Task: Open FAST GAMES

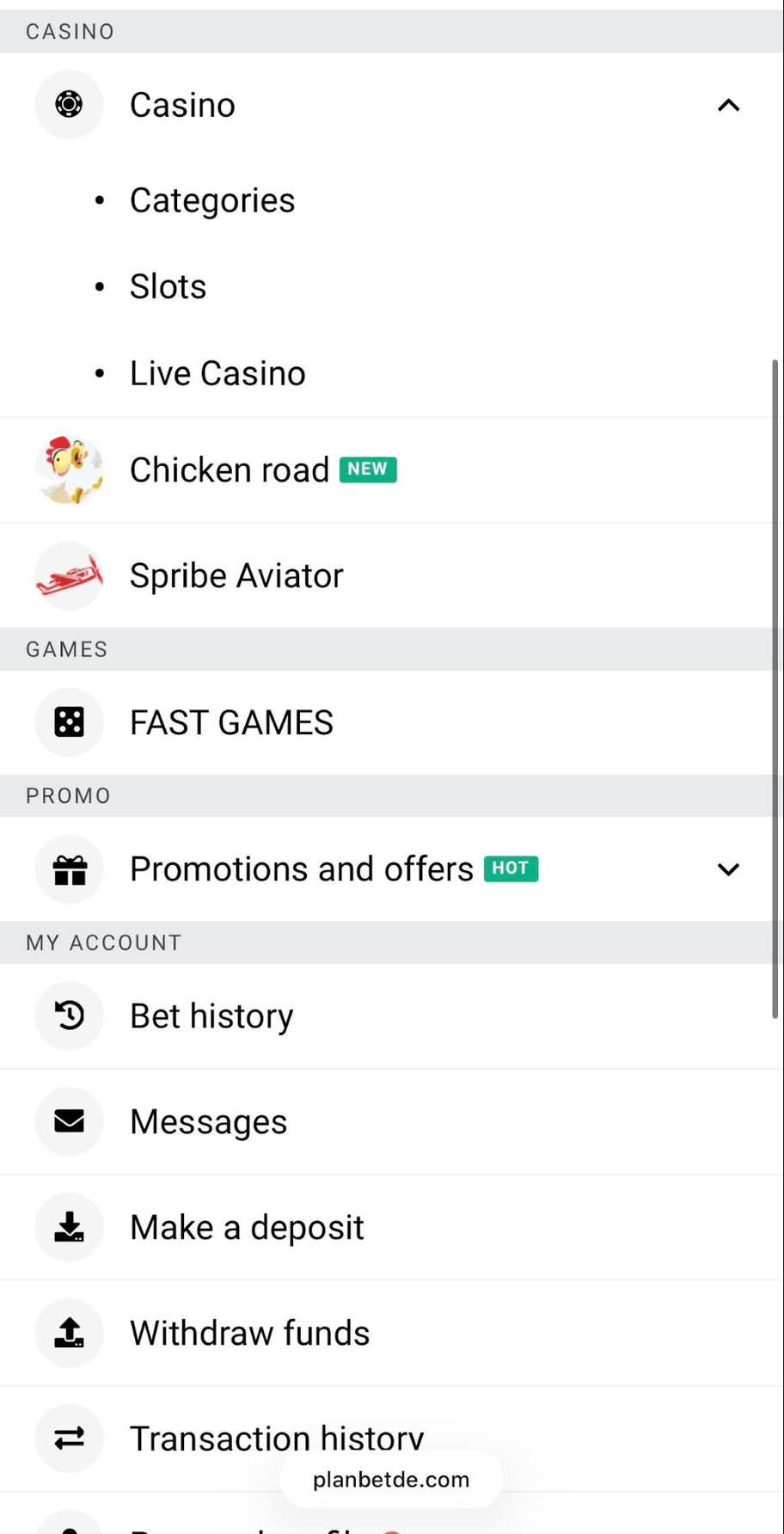Action: click(x=230, y=722)
